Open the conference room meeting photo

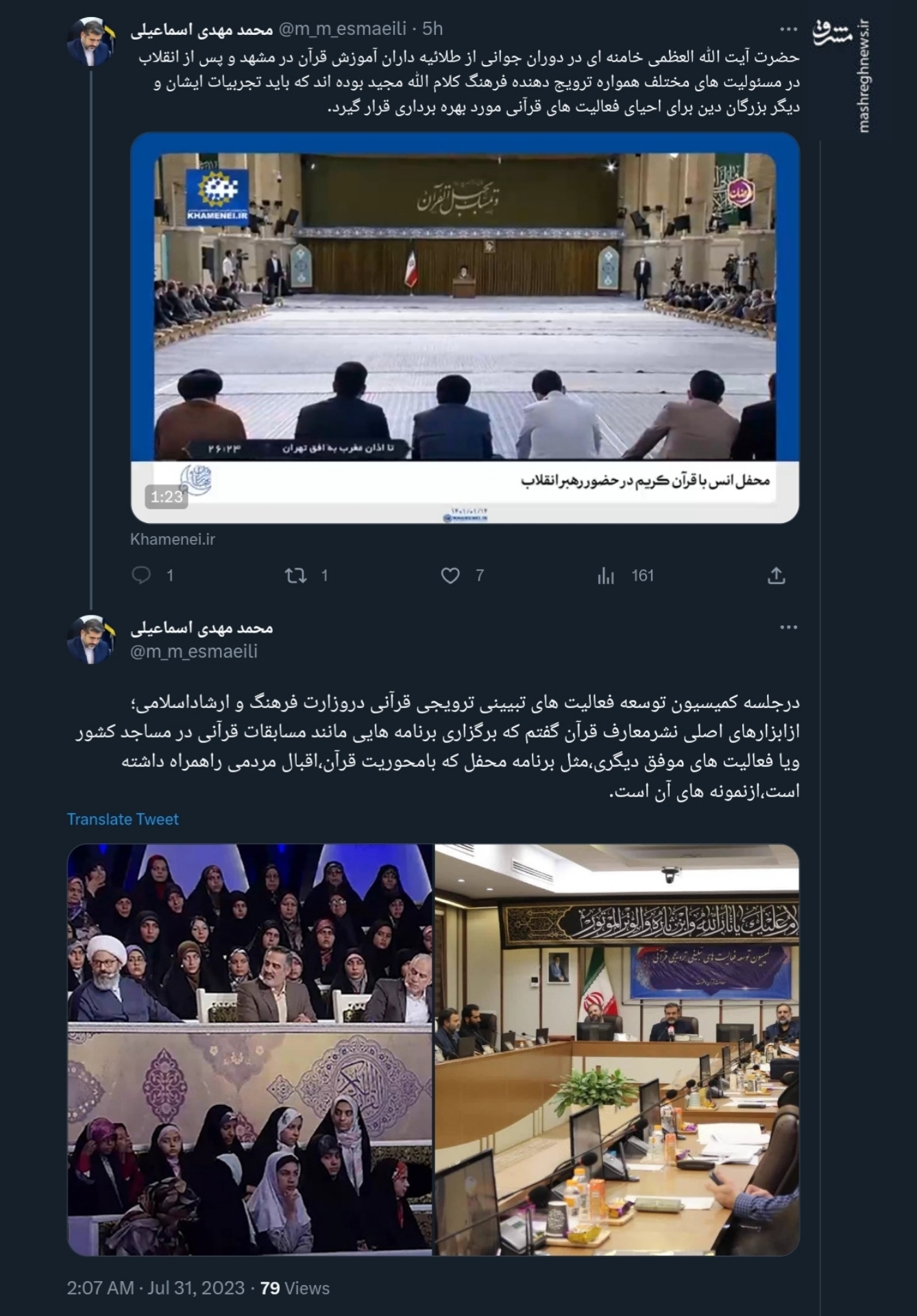[617, 1049]
